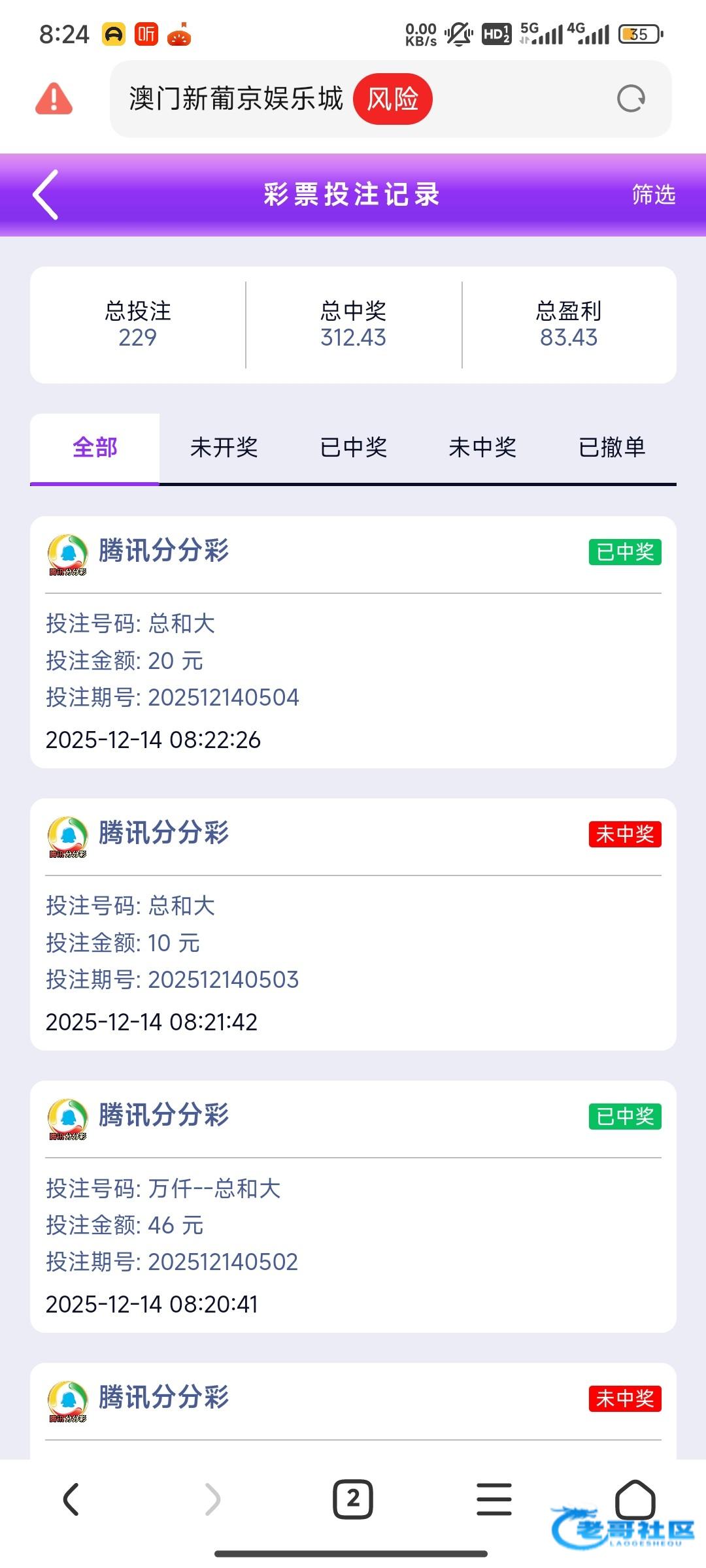Open the red risk warning icon

54,99
